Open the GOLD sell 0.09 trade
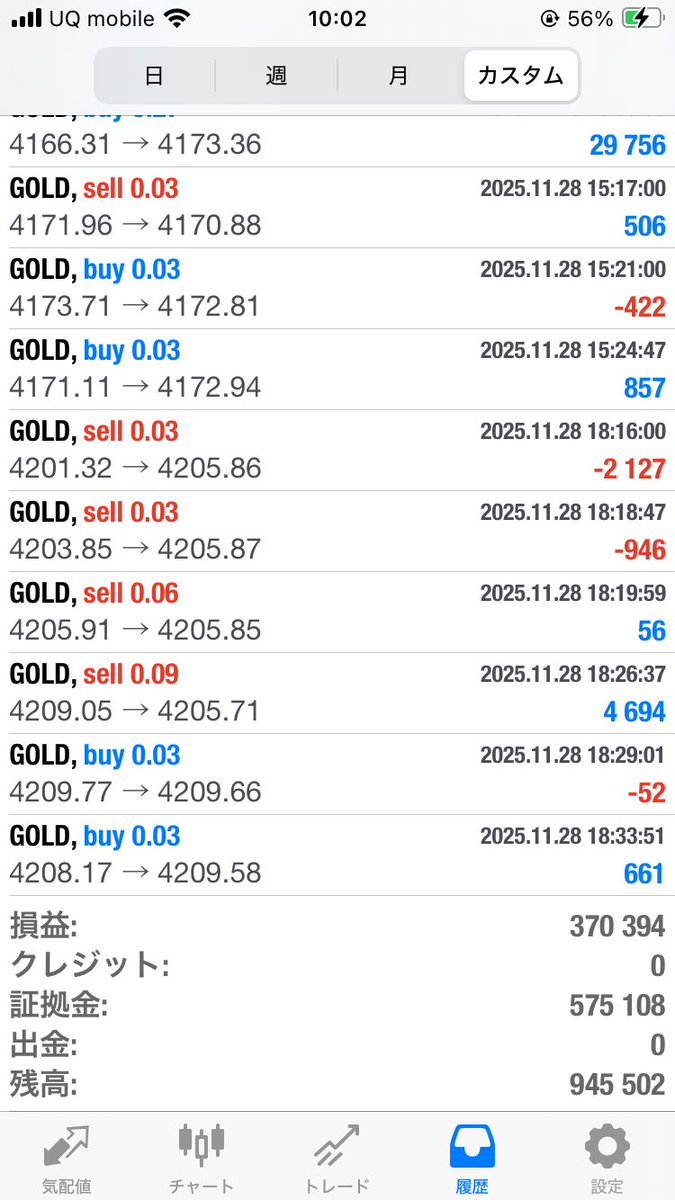This screenshot has width=675, height=1200. point(337,693)
